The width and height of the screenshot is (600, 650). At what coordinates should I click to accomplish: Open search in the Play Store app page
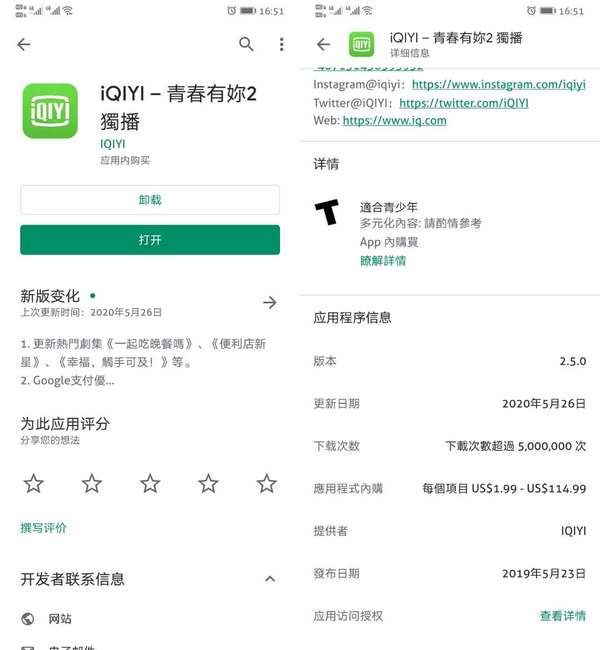[246, 44]
